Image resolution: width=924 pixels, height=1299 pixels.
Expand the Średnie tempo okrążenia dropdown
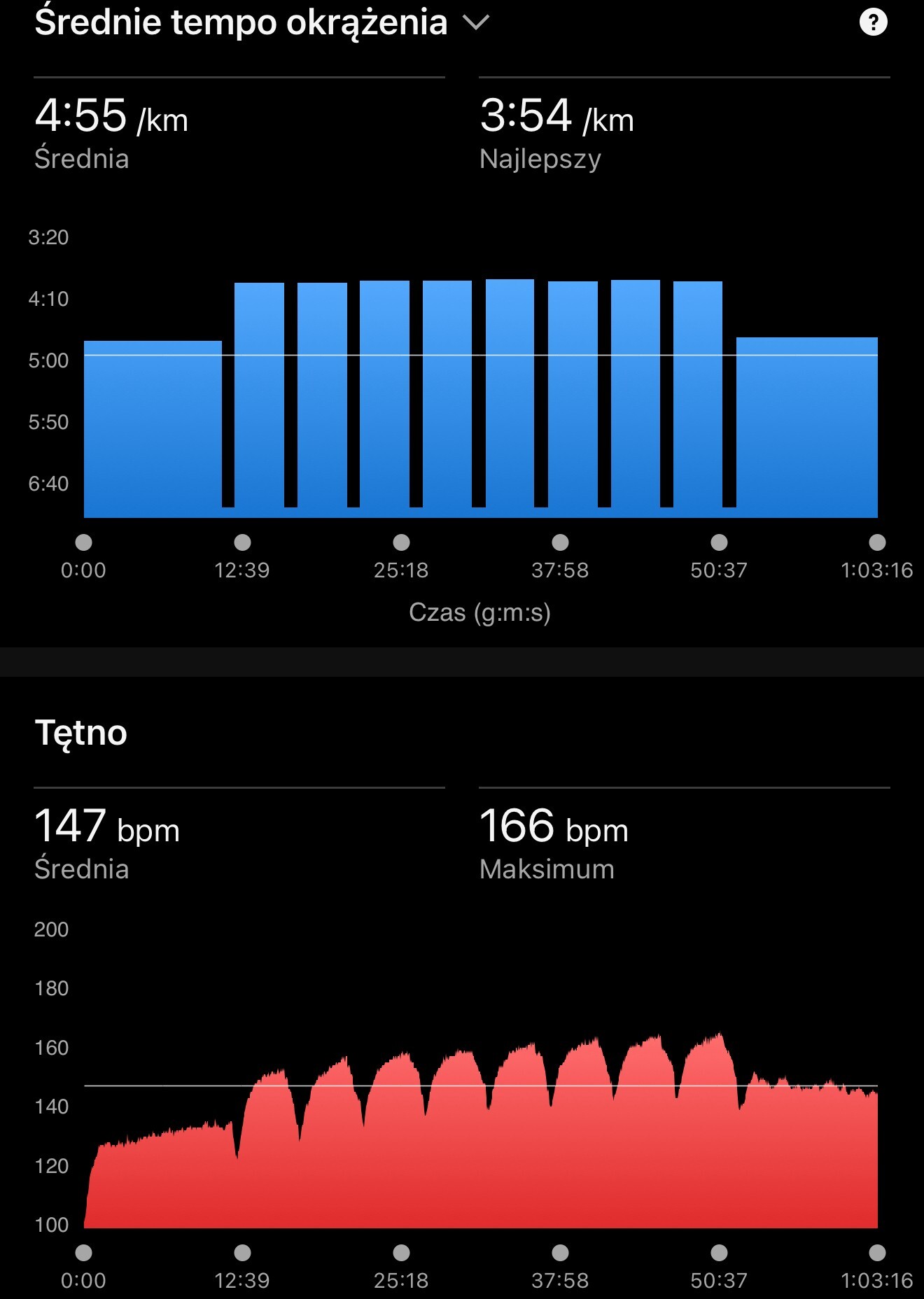click(x=476, y=23)
